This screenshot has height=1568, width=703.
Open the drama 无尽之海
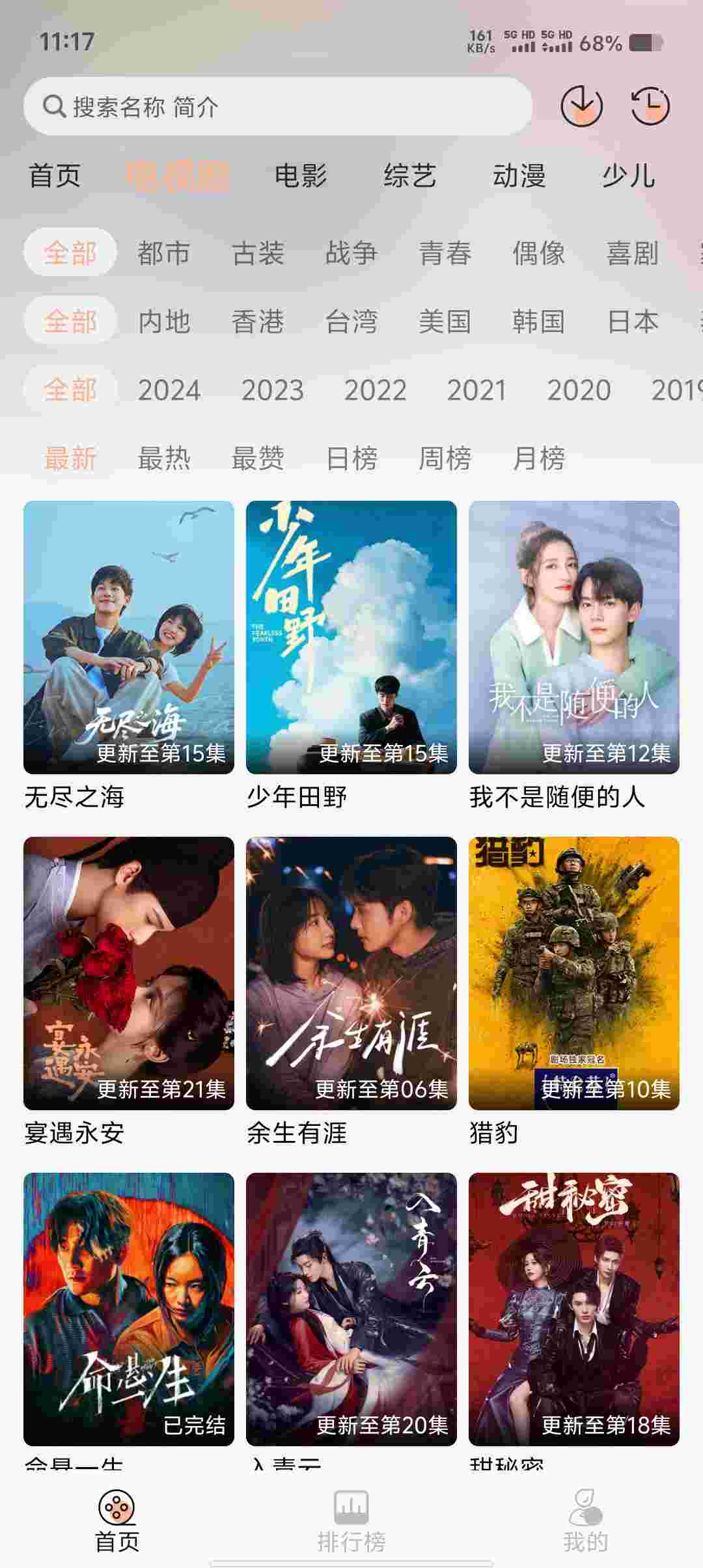pyautogui.click(x=129, y=637)
